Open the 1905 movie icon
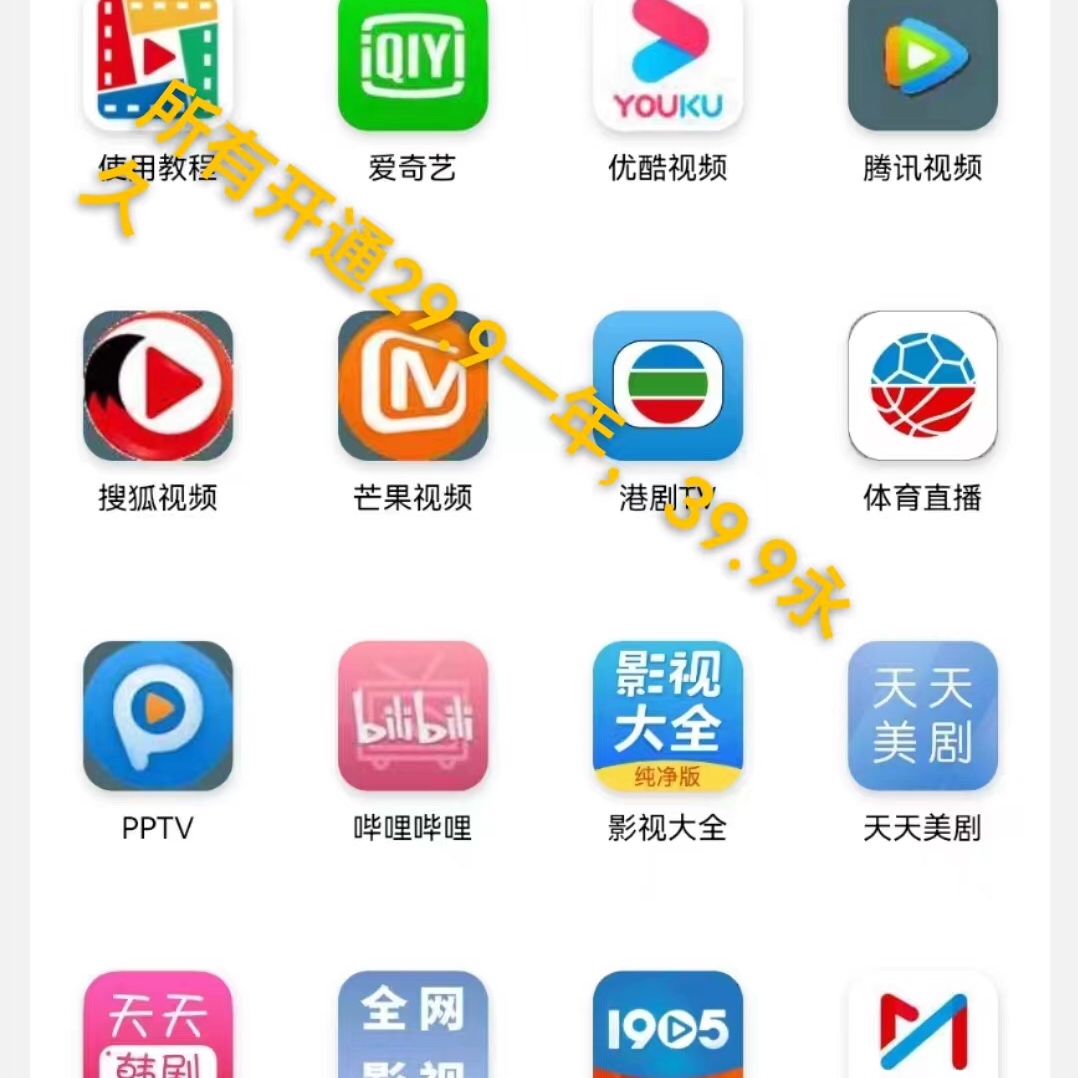 pyautogui.click(x=667, y=1028)
